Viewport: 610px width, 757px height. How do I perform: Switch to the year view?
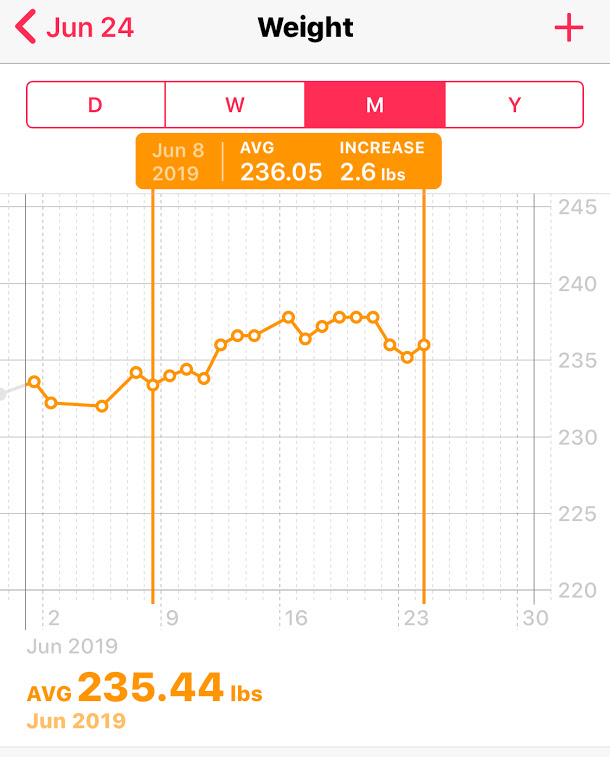coord(514,105)
